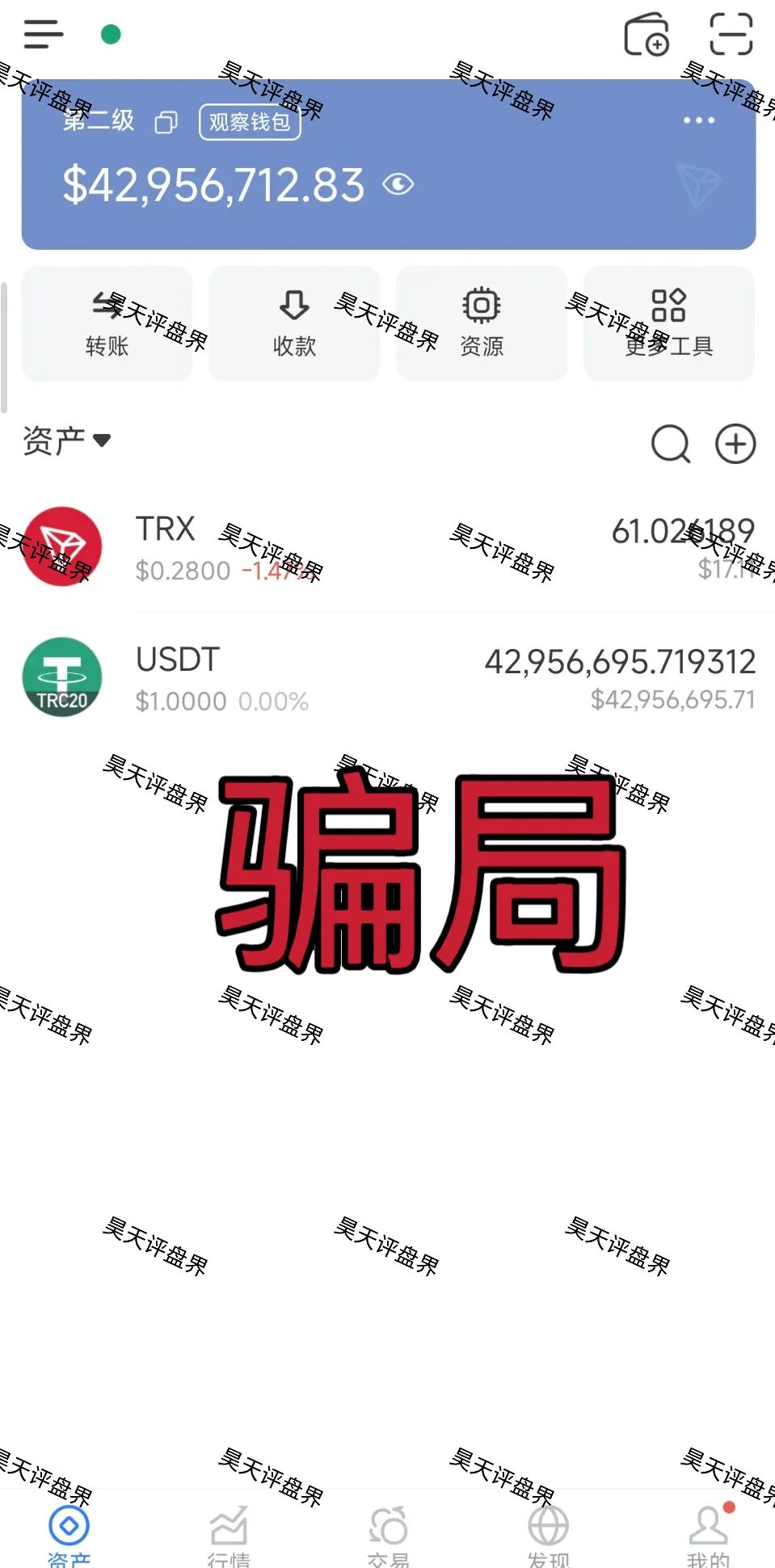Select the wallet name 第二级
The image size is (775, 1568).
[97, 121]
